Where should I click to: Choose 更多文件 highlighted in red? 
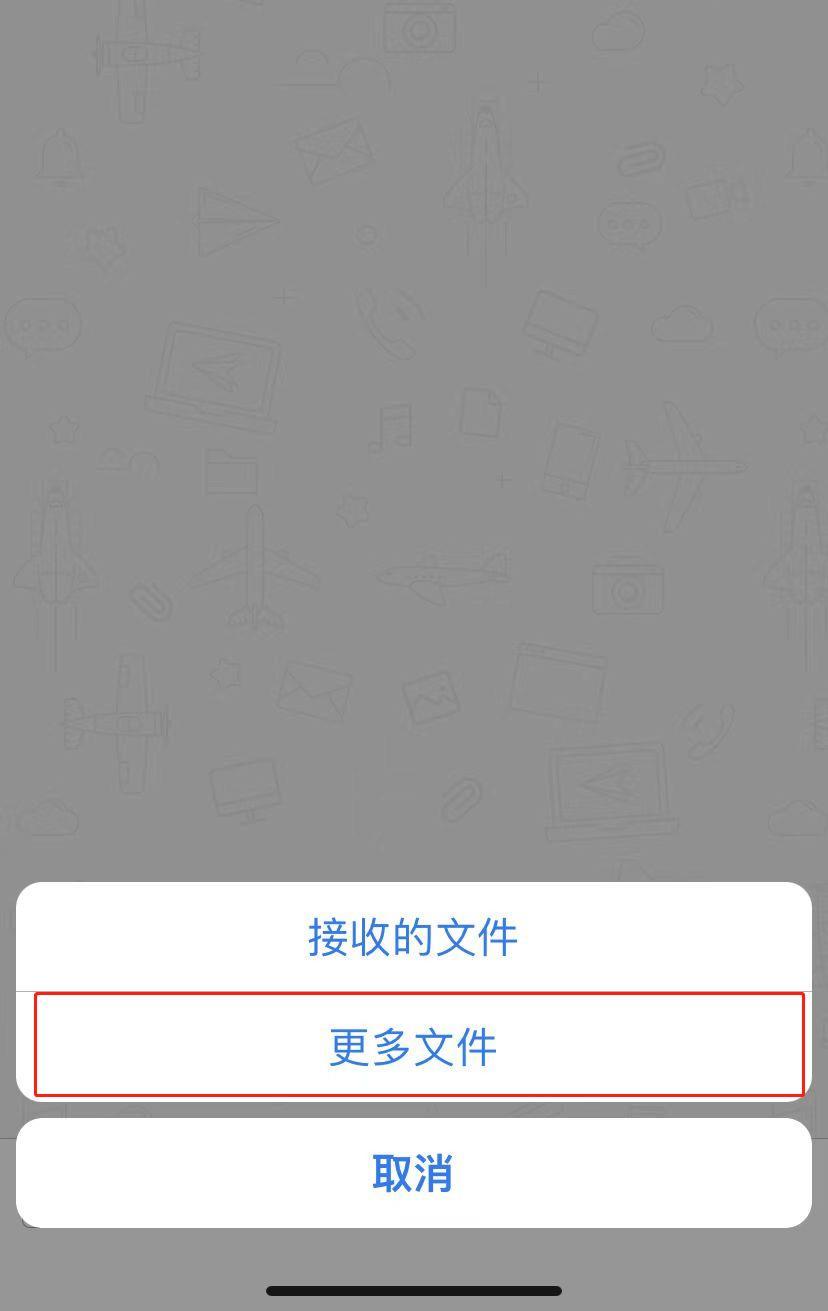[414, 1046]
